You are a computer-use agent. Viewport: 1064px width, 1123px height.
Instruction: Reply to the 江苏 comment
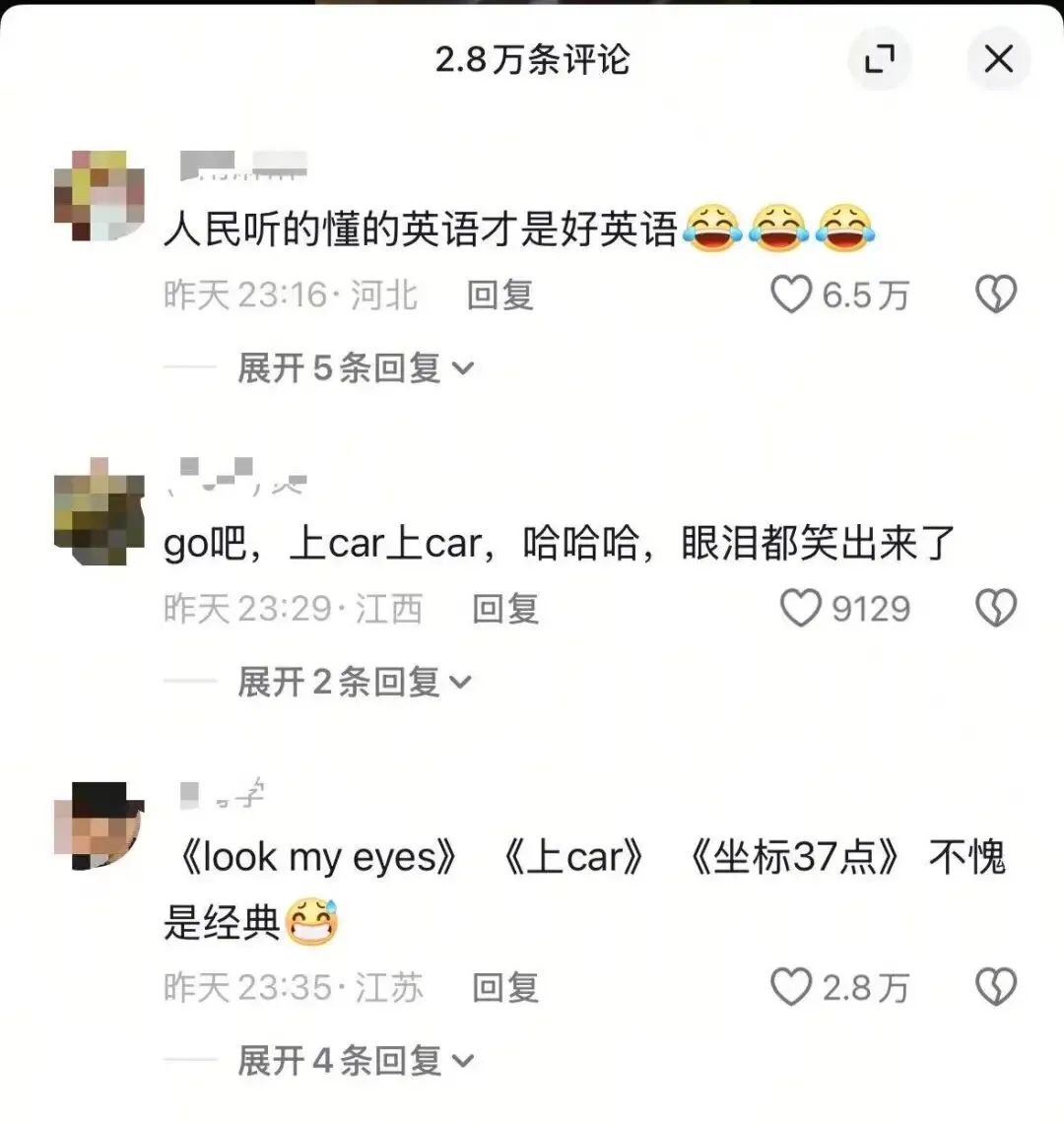(x=505, y=987)
